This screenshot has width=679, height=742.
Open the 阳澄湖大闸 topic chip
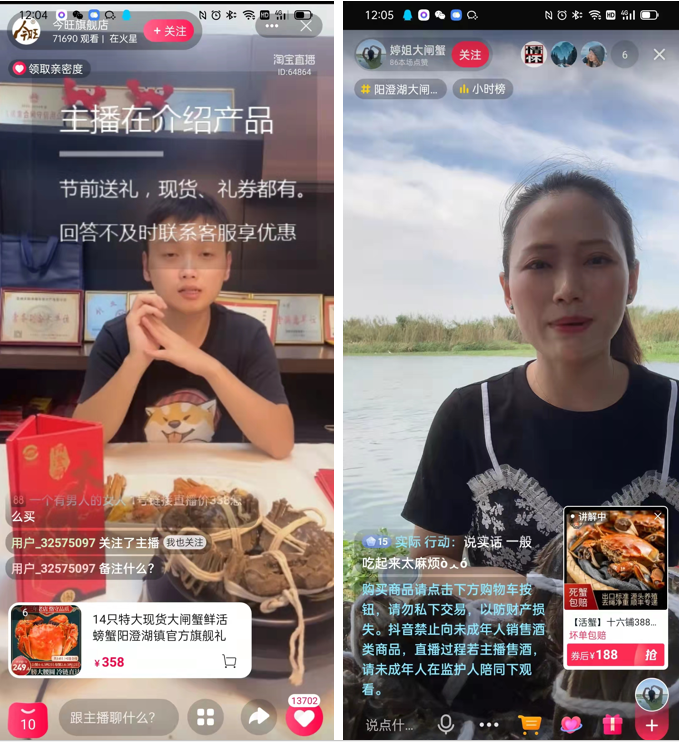coord(398,89)
